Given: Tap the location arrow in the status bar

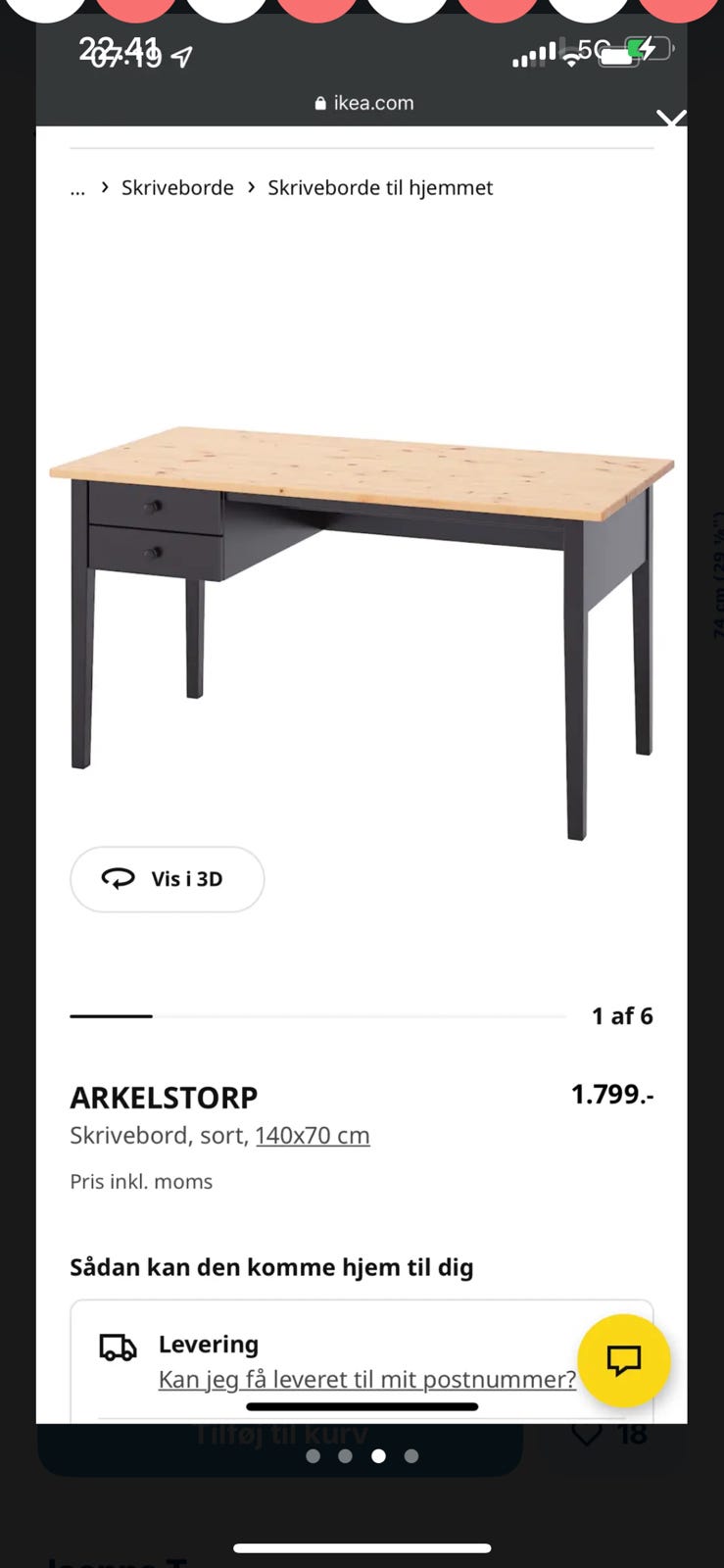Looking at the screenshot, I should coord(180,58).
